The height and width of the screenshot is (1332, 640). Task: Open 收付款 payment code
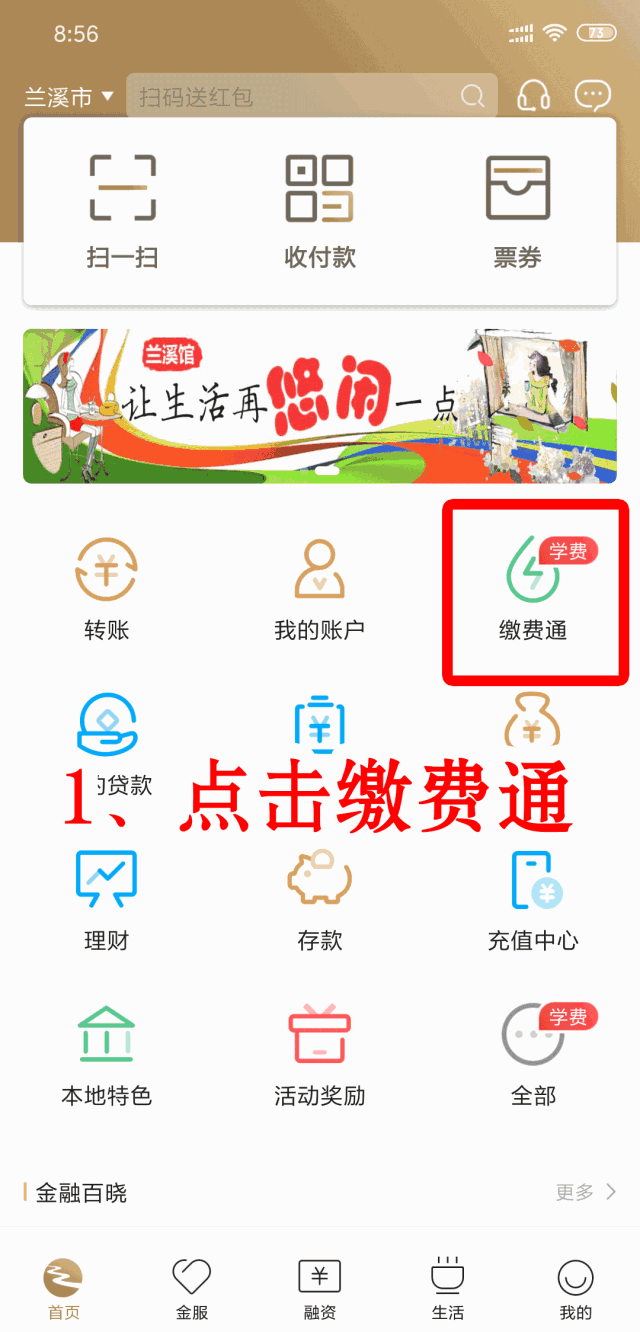coord(320,212)
